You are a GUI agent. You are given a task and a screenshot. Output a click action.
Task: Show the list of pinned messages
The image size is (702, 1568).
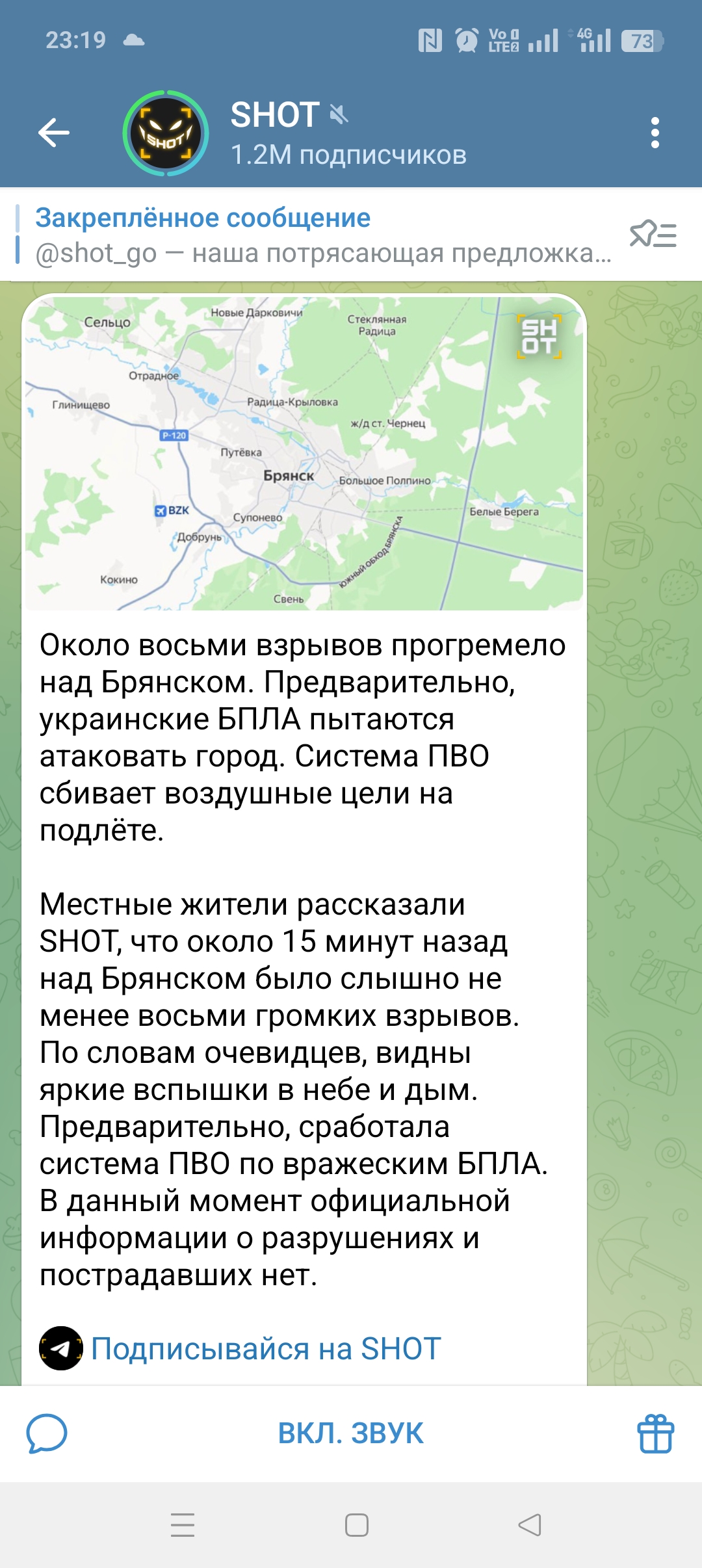[653, 235]
